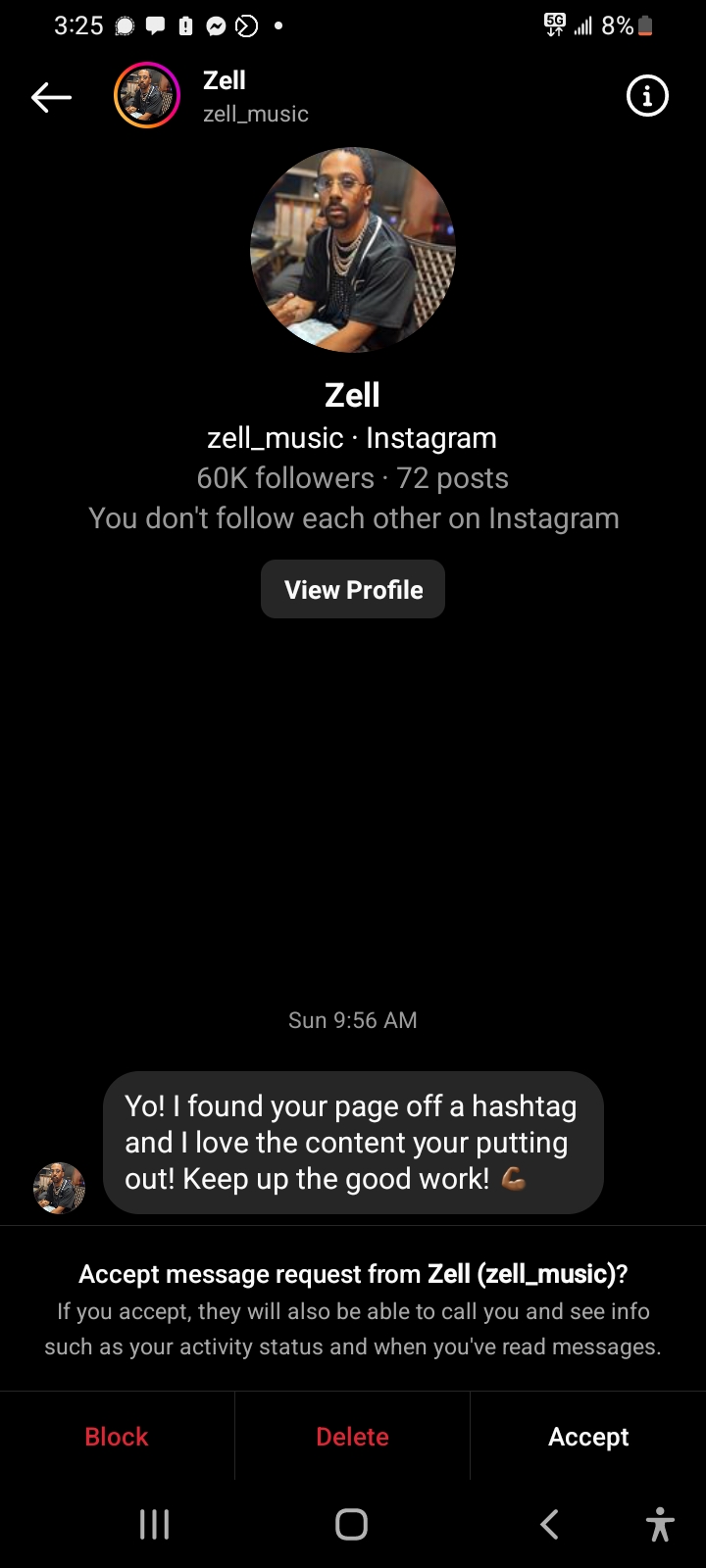Accept the message request
Screen dimensions: 706x1568
[588, 1437]
